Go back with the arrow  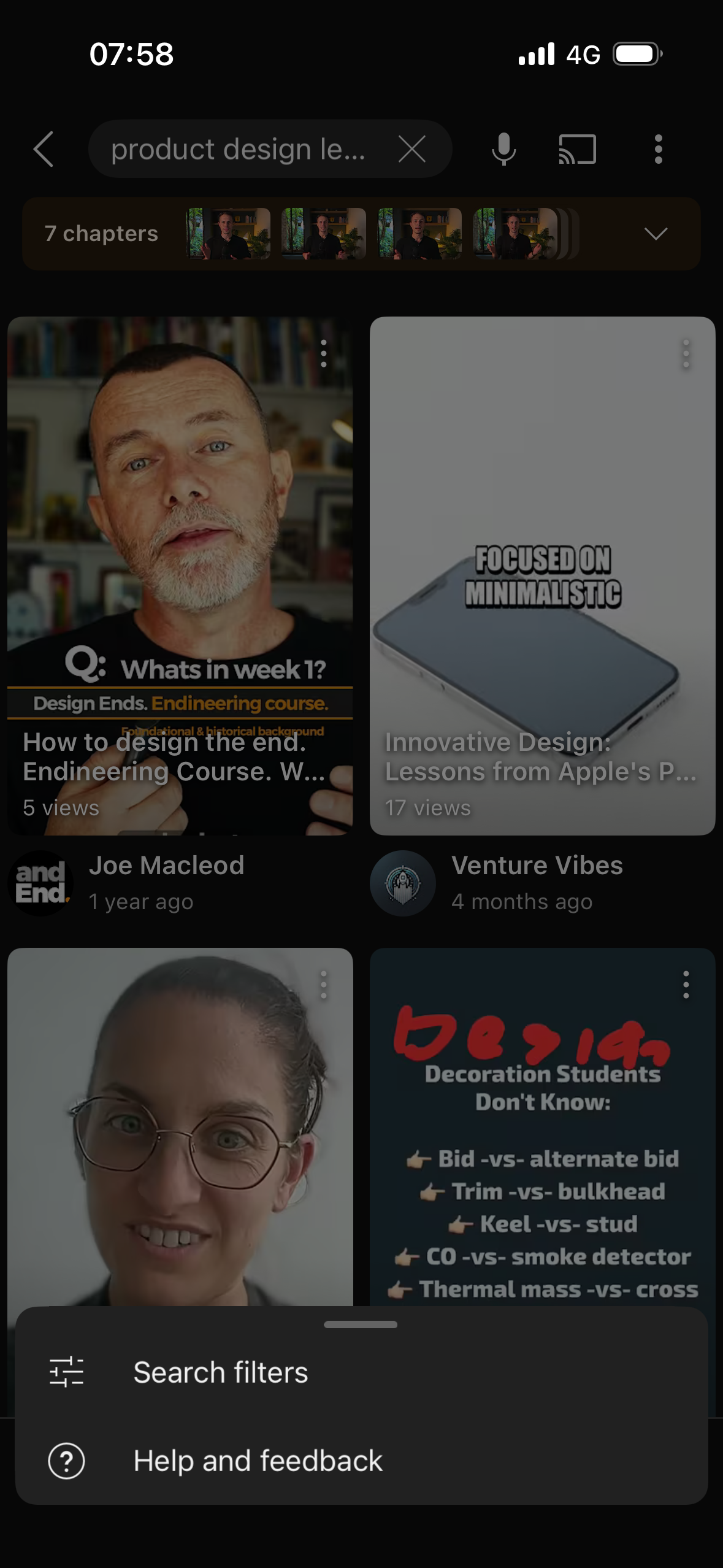[44, 149]
